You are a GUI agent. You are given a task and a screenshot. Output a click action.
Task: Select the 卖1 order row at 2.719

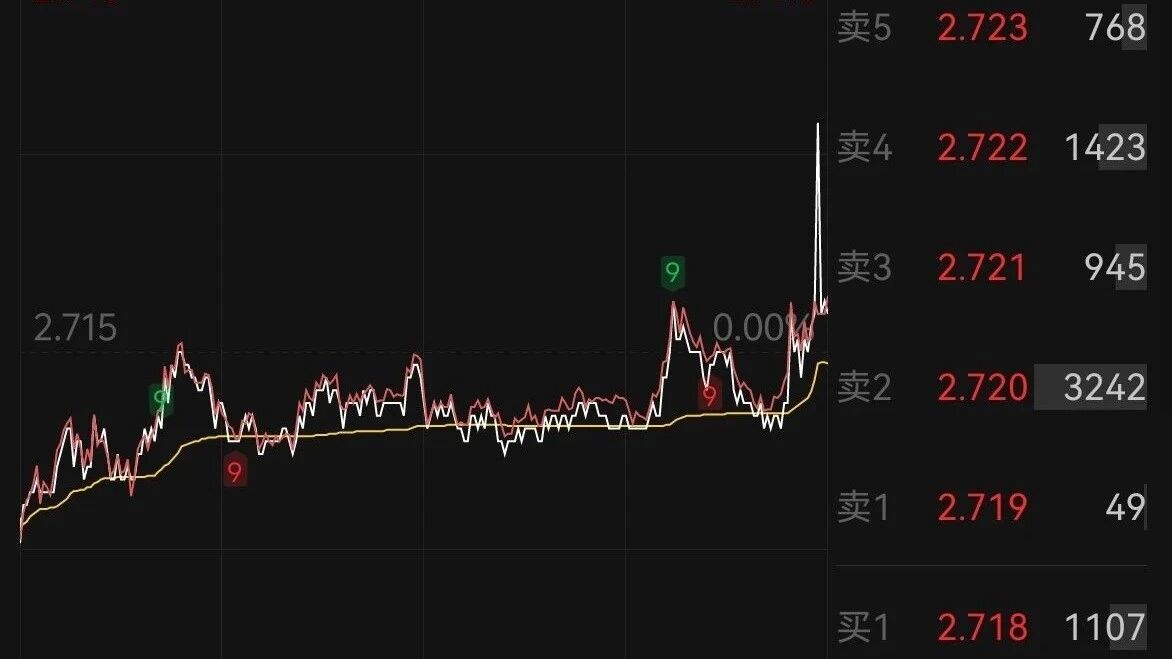pyautogui.click(x=991, y=507)
